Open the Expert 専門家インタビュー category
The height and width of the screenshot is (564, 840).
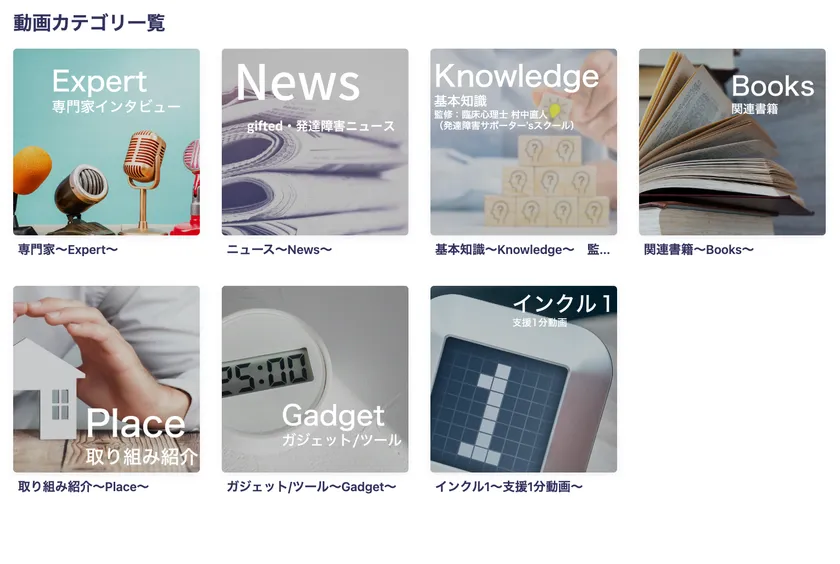click(106, 142)
